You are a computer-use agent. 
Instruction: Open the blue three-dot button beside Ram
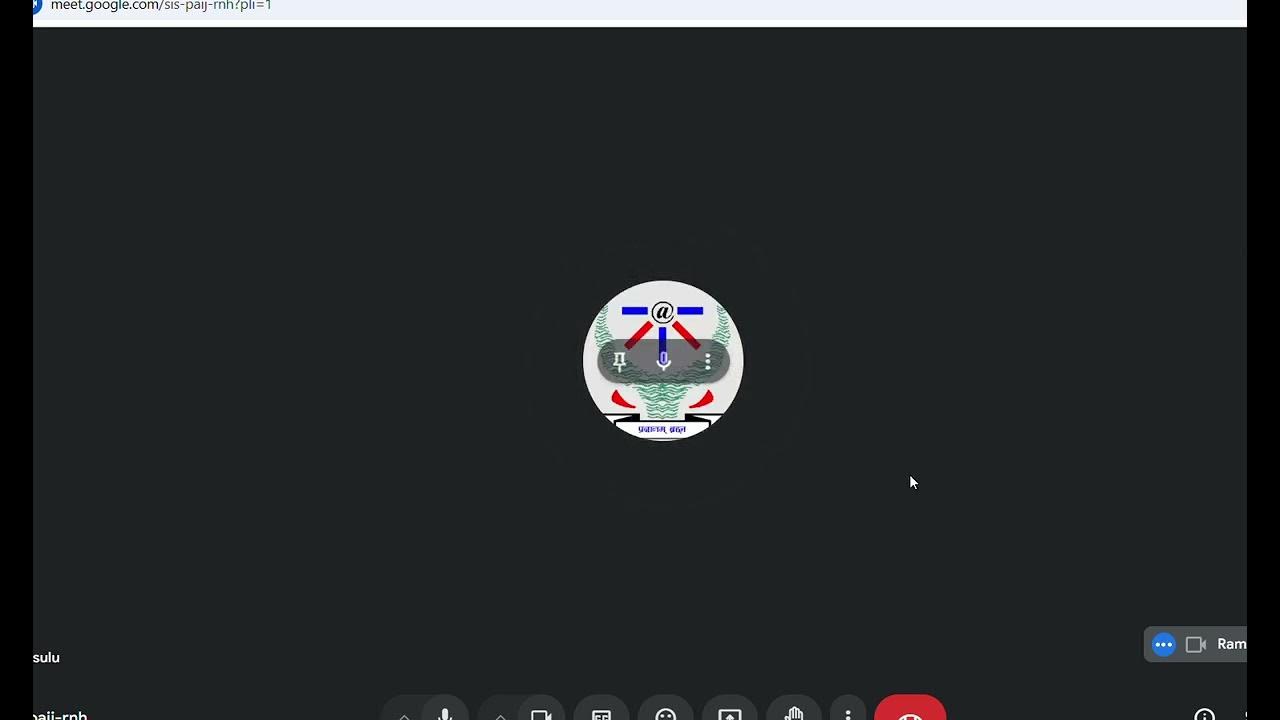1163,645
